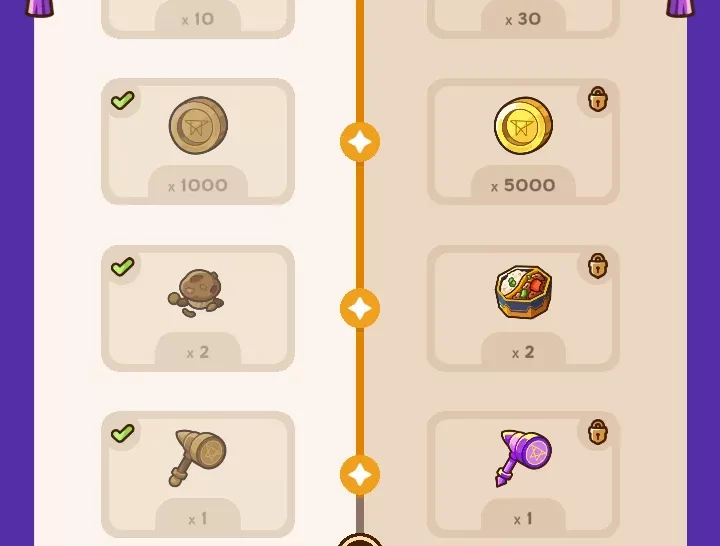Tap the locked x30 reward card
Image resolution: width=720 pixels, height=546 pixels.
[x=523, y=17]
